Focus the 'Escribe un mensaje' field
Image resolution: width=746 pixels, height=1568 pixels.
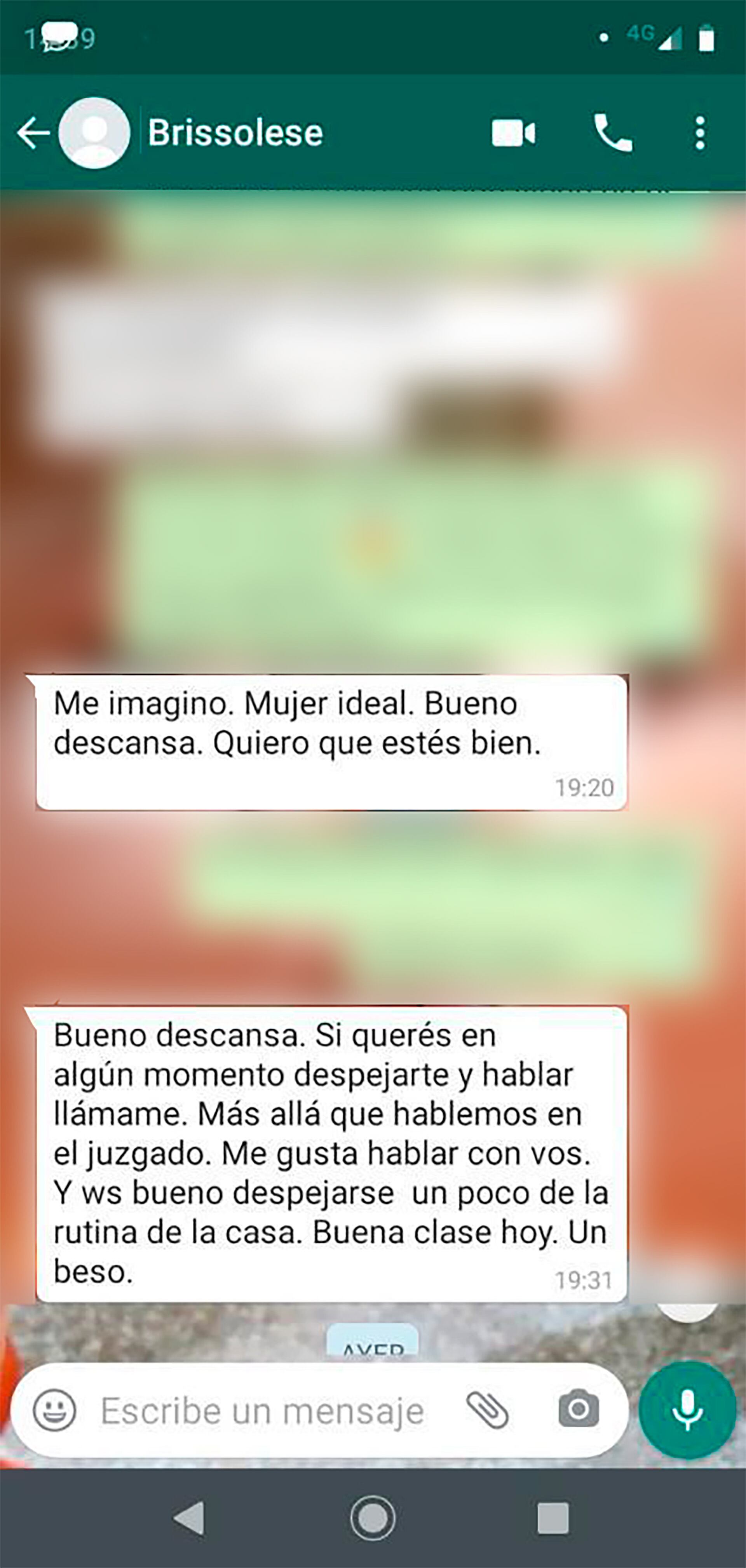pyautogui.click(x=263, y=1411)
